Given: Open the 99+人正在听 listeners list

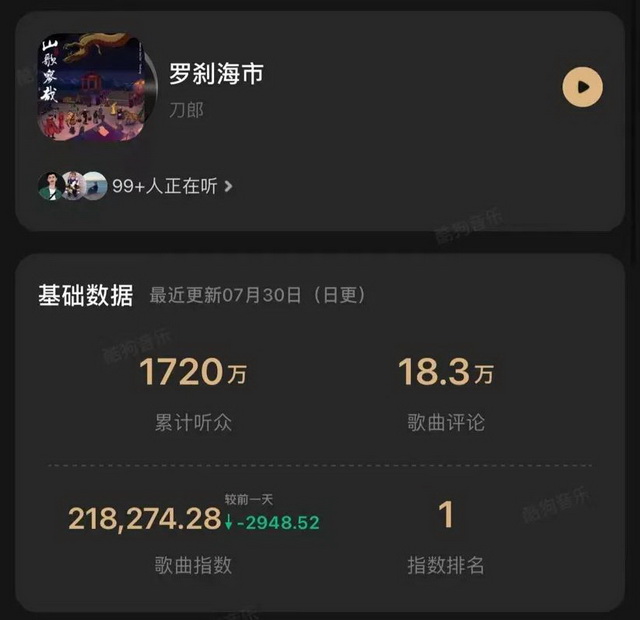Looking at the screenshot, I should 171,186.
